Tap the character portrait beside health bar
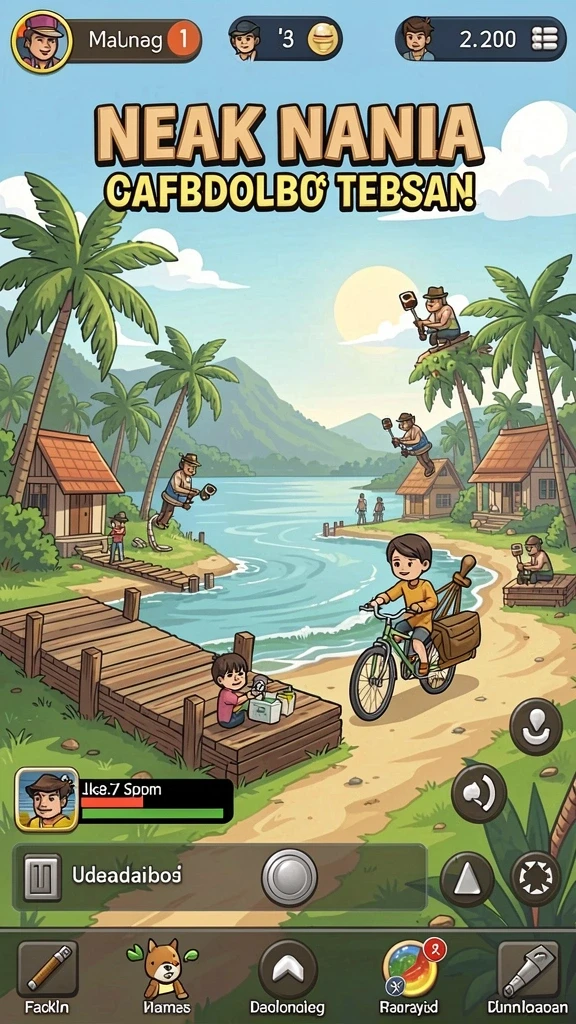This screenshot has height=1024, width=576. (46, 799)
